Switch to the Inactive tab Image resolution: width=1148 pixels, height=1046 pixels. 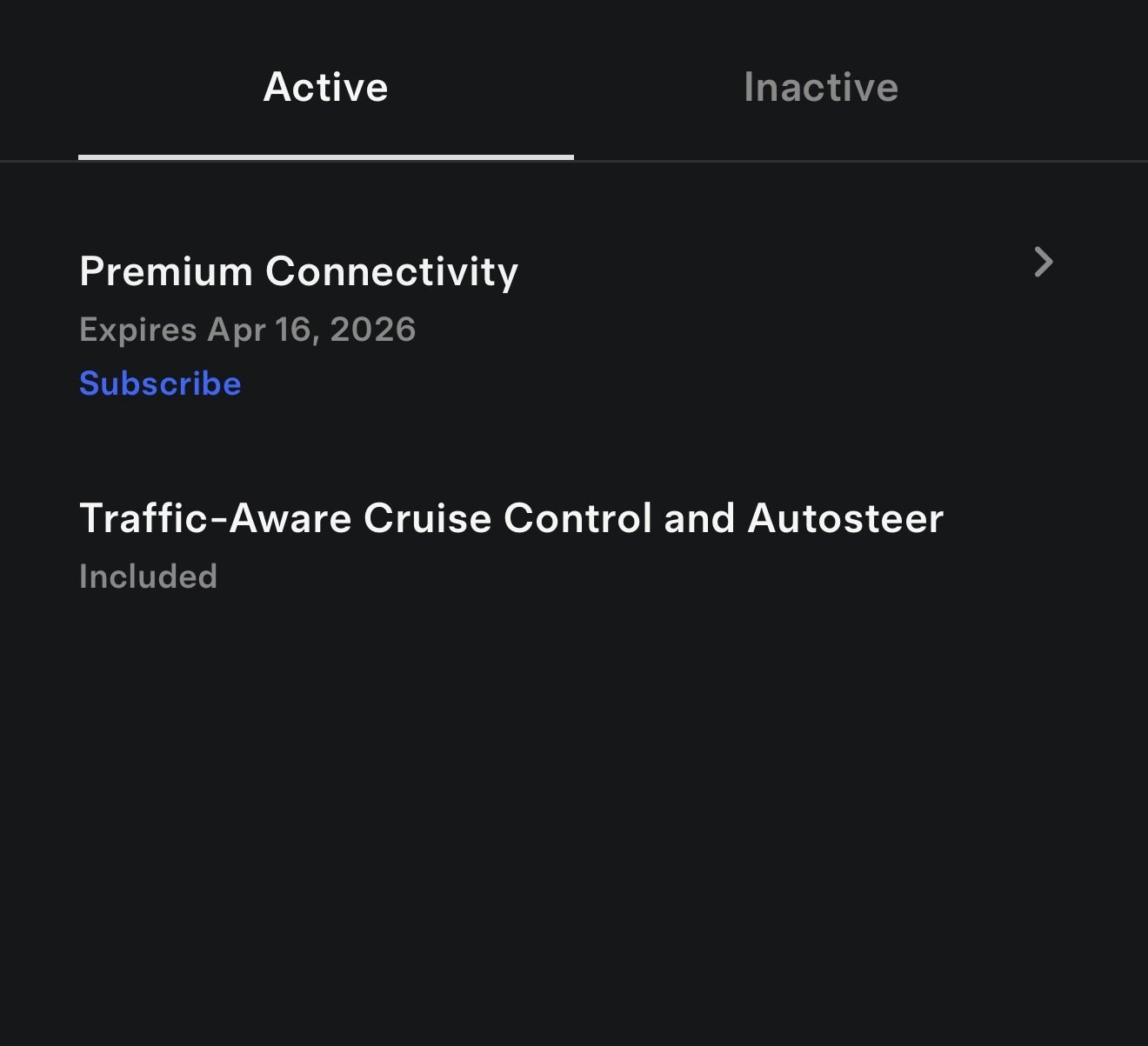pyautogui.click(x=820, y=87)
